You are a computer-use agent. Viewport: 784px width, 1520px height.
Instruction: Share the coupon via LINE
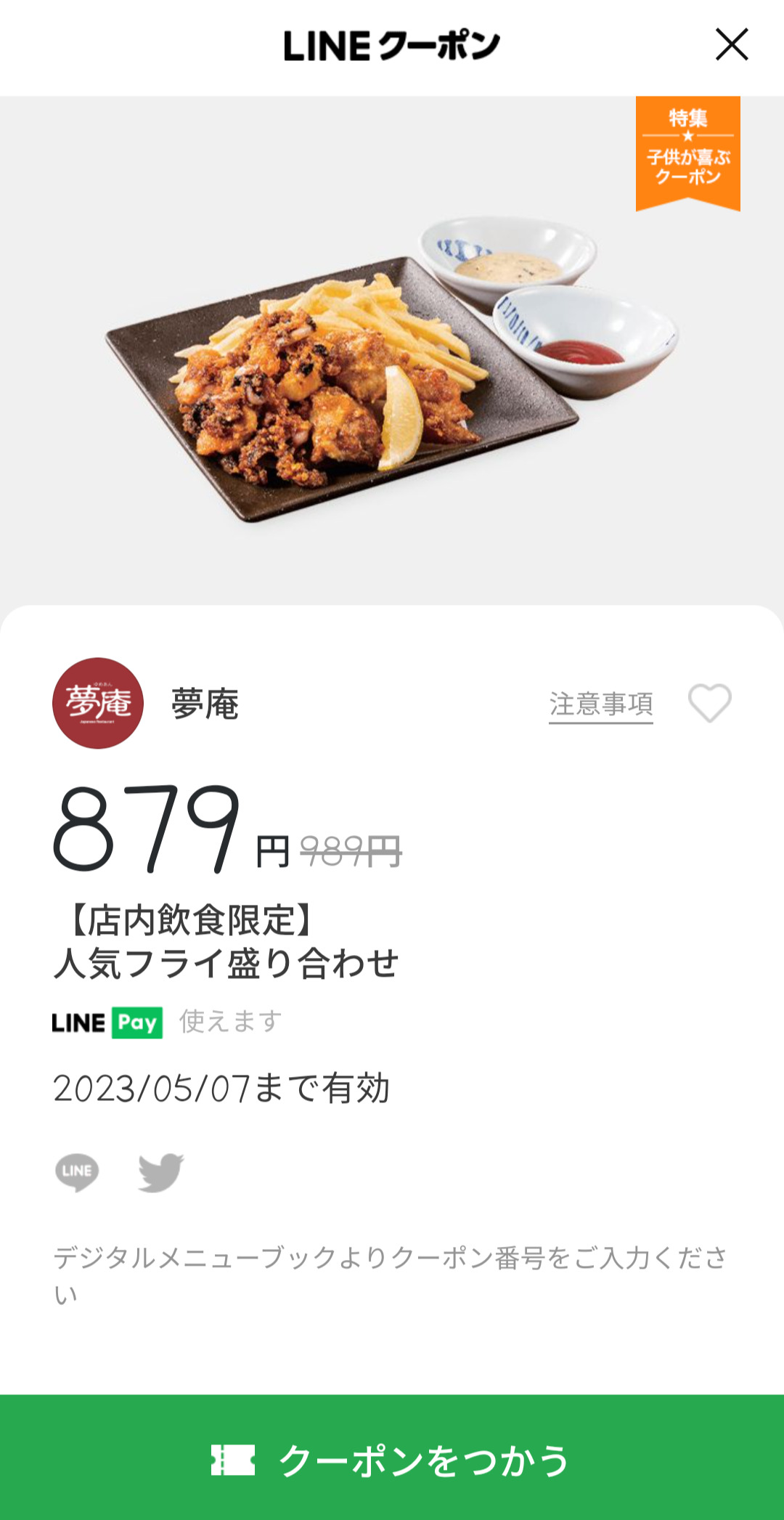(x=77, y=1171)
